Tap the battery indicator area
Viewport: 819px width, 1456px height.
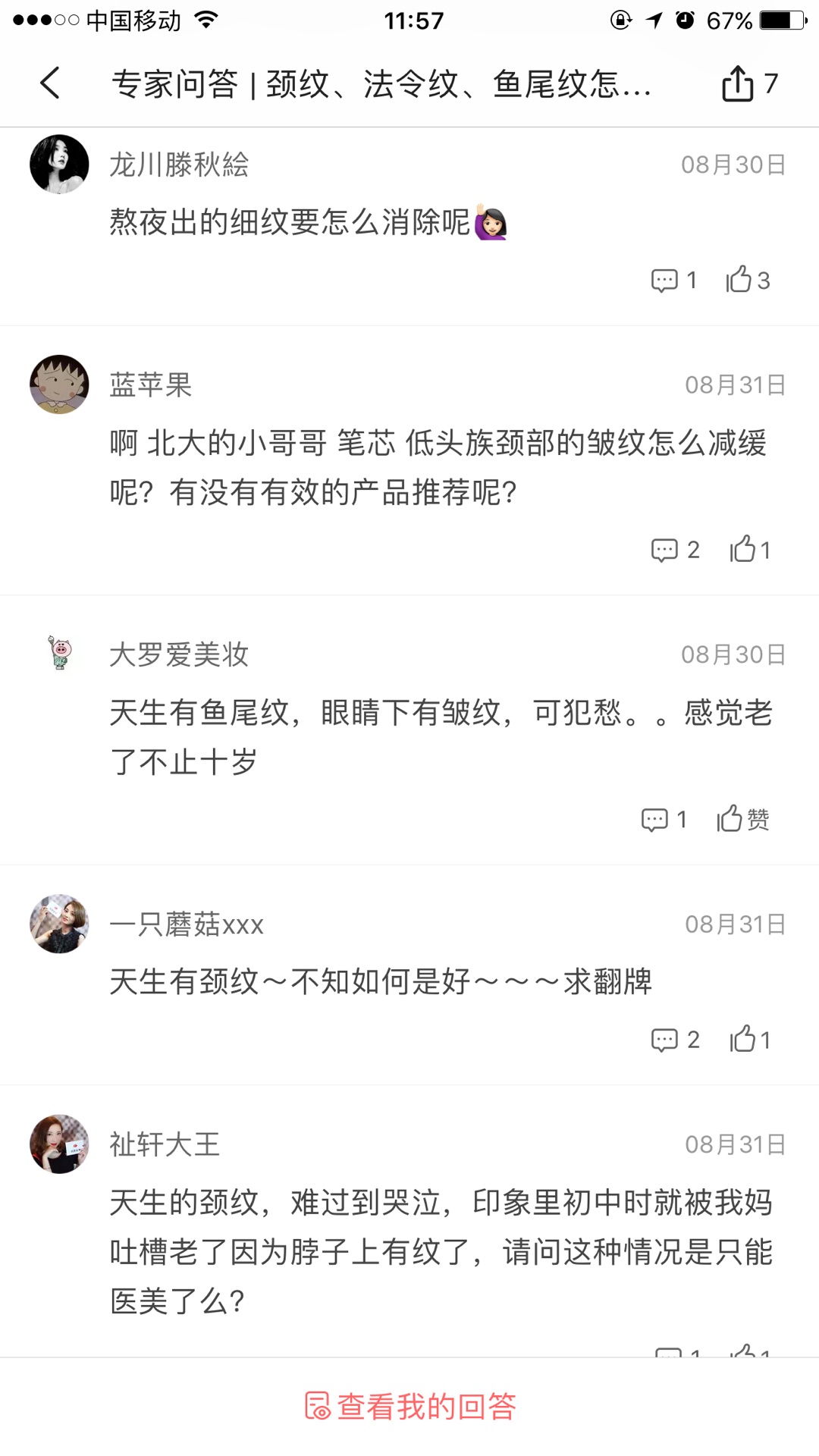773,20
